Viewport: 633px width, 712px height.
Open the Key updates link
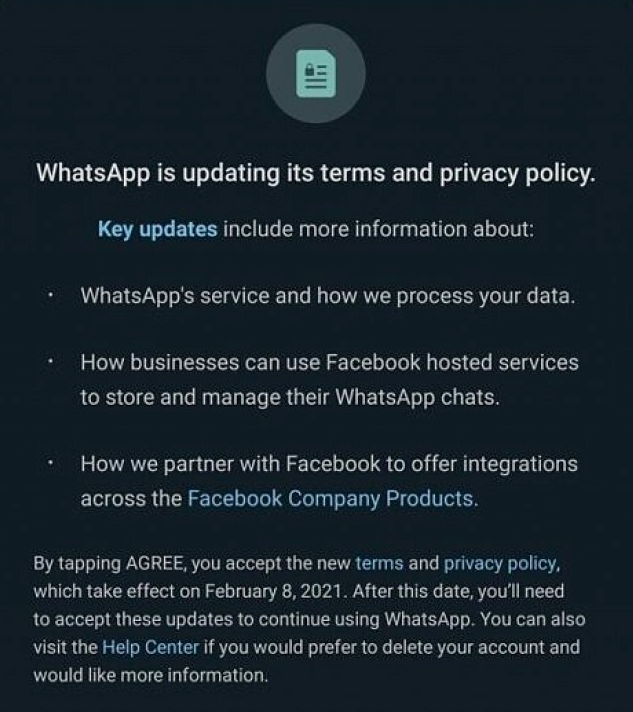157,229
